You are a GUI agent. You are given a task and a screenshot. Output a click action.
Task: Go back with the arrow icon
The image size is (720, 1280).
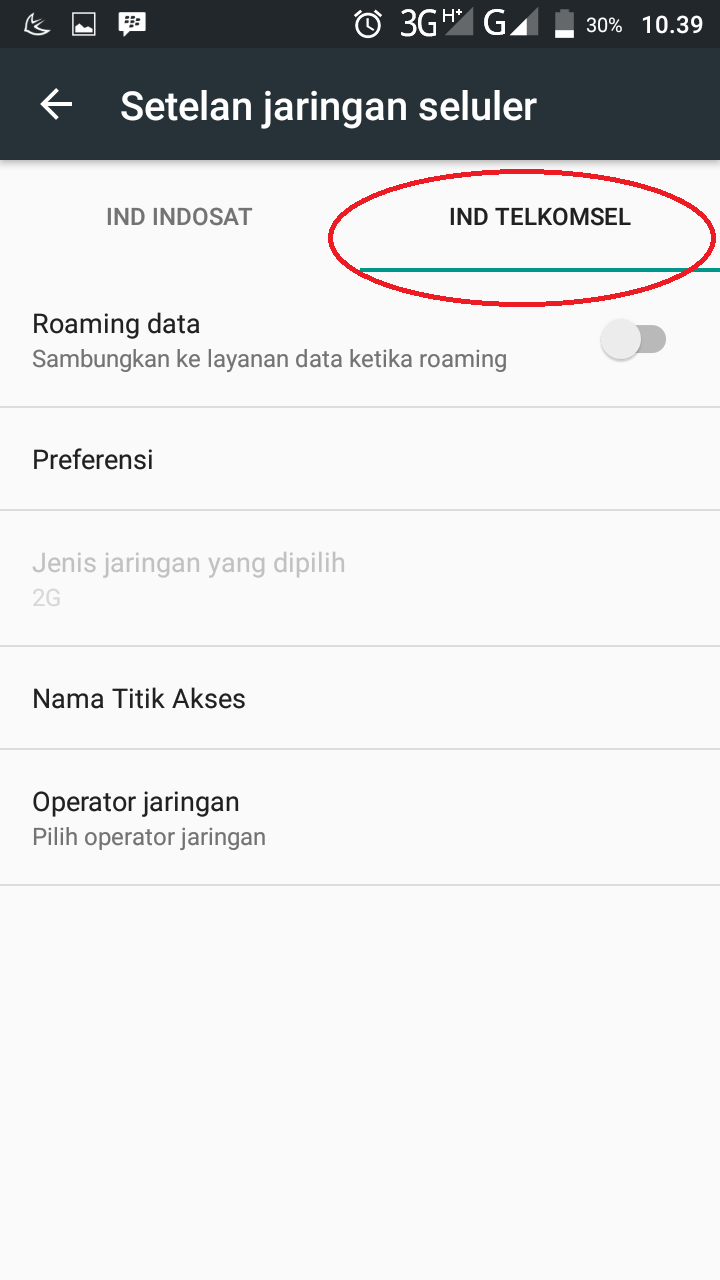click(x=57, y=105)
